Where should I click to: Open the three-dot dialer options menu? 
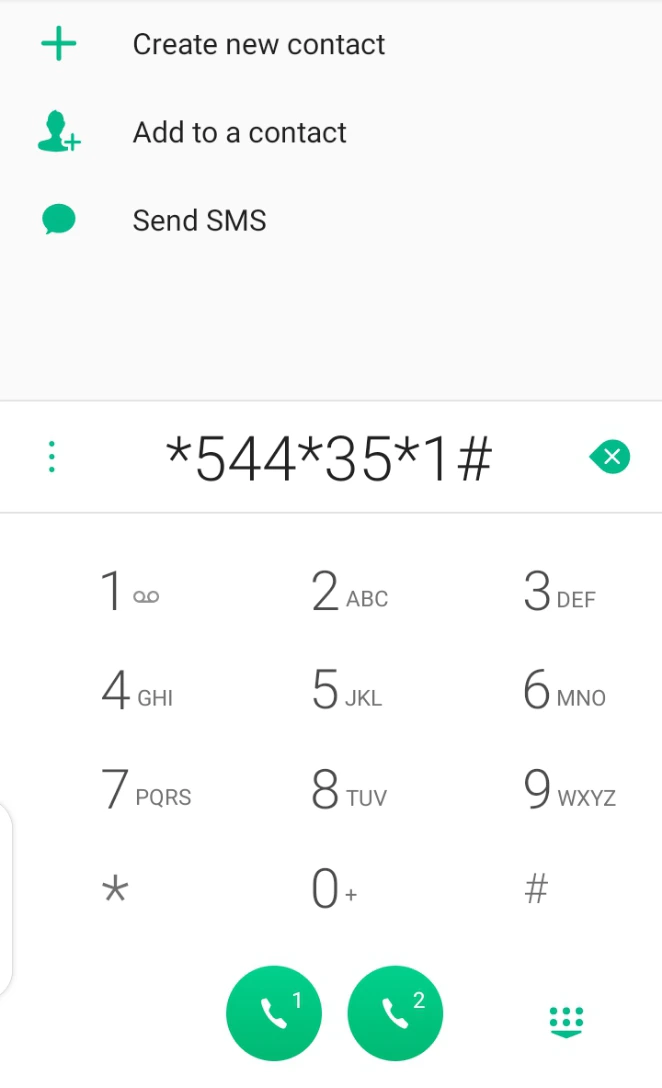(52, 457)
